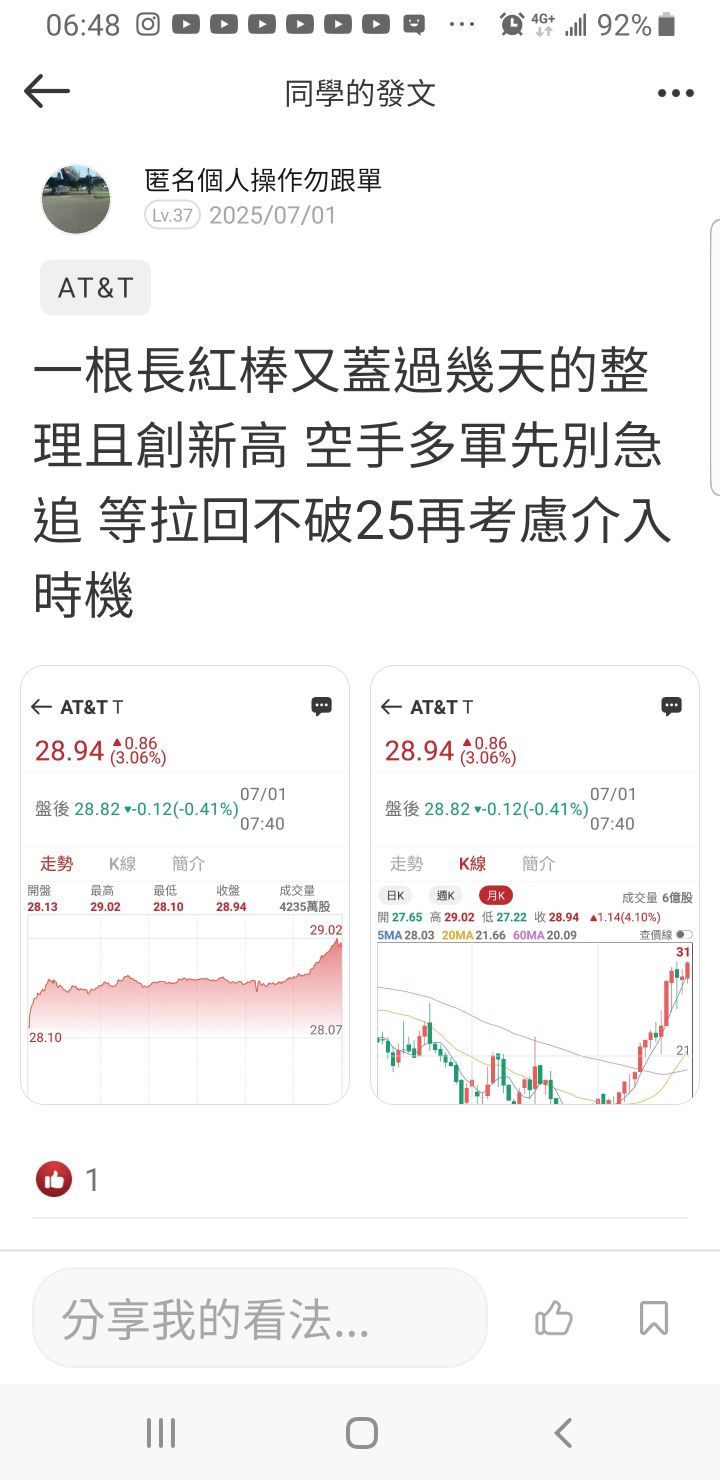Open recent apps from the navigation bar
Image resolution: width=720 pixels, height=1480 pixels.
tap(159, 1432)
